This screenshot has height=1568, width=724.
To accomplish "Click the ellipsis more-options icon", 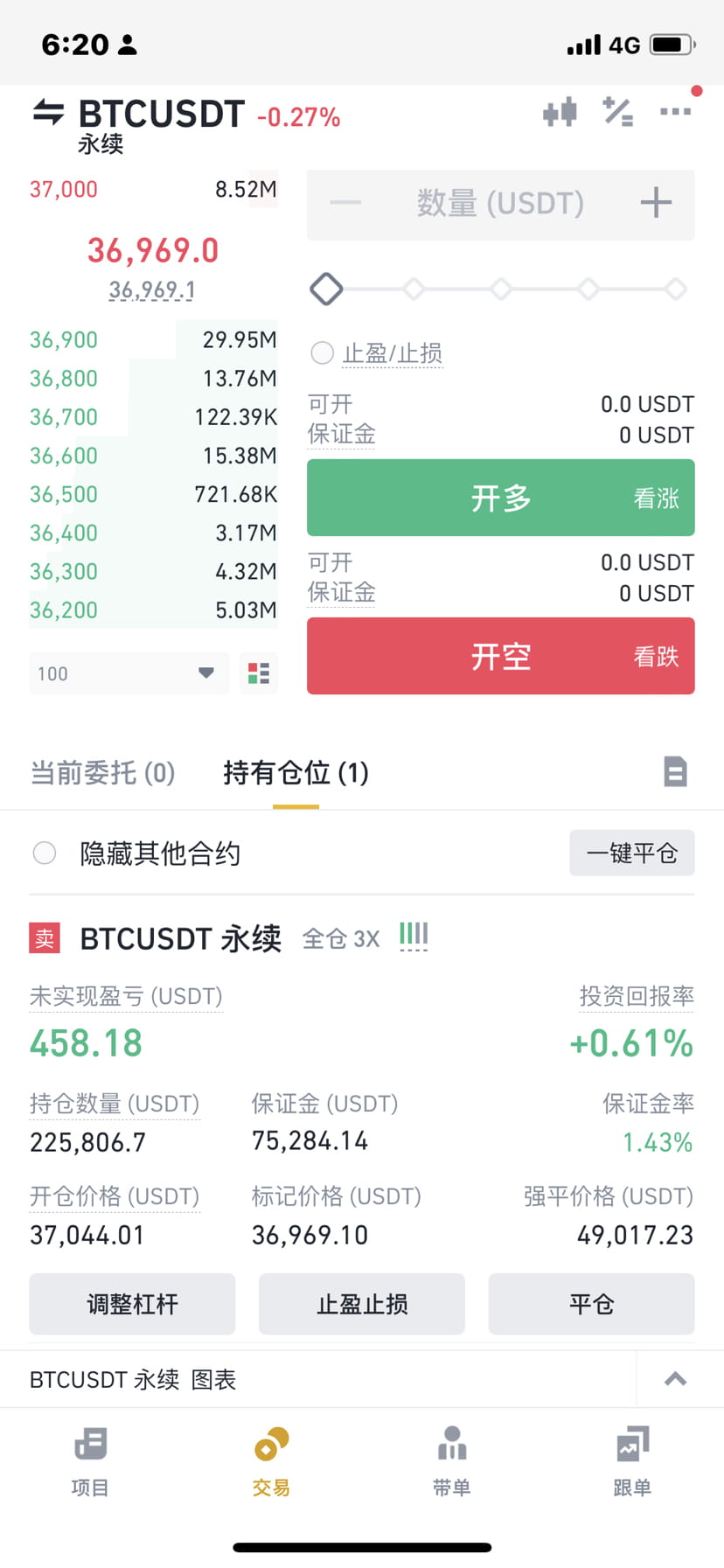I will point(675,112).
